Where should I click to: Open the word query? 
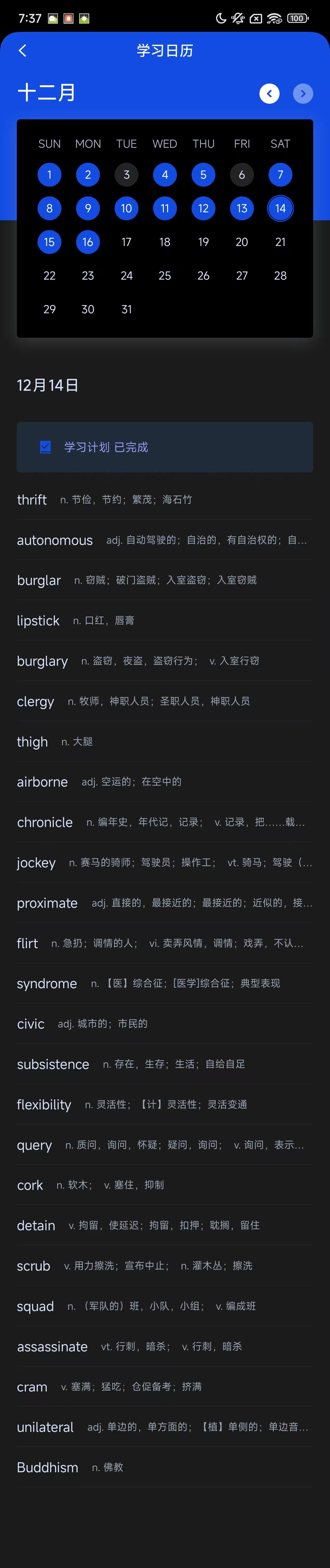click(165, 1144)
